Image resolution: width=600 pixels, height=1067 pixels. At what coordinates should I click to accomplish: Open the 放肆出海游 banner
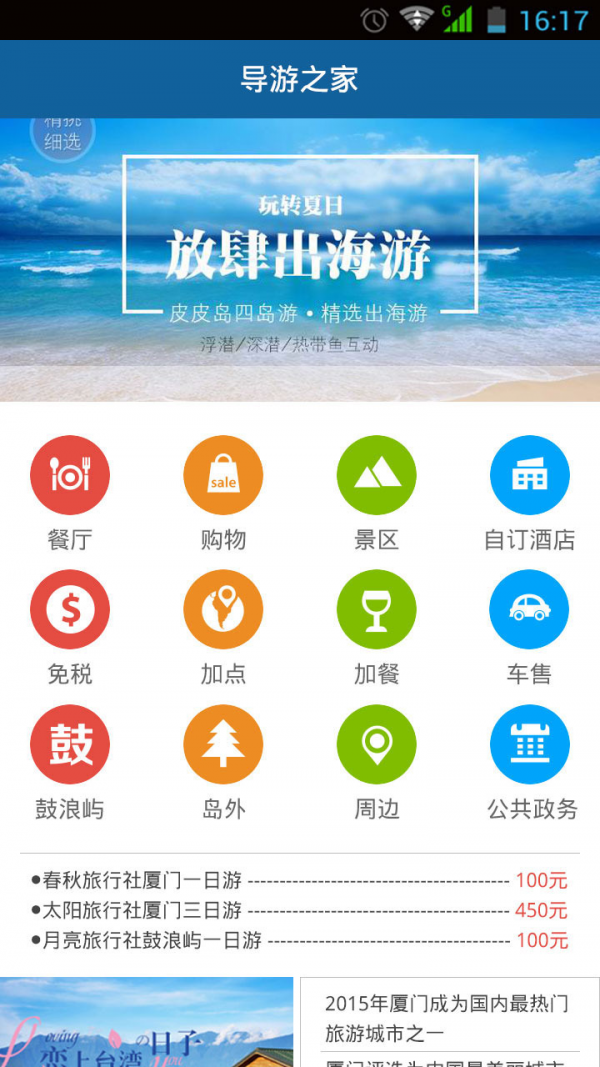click(300, 260)
